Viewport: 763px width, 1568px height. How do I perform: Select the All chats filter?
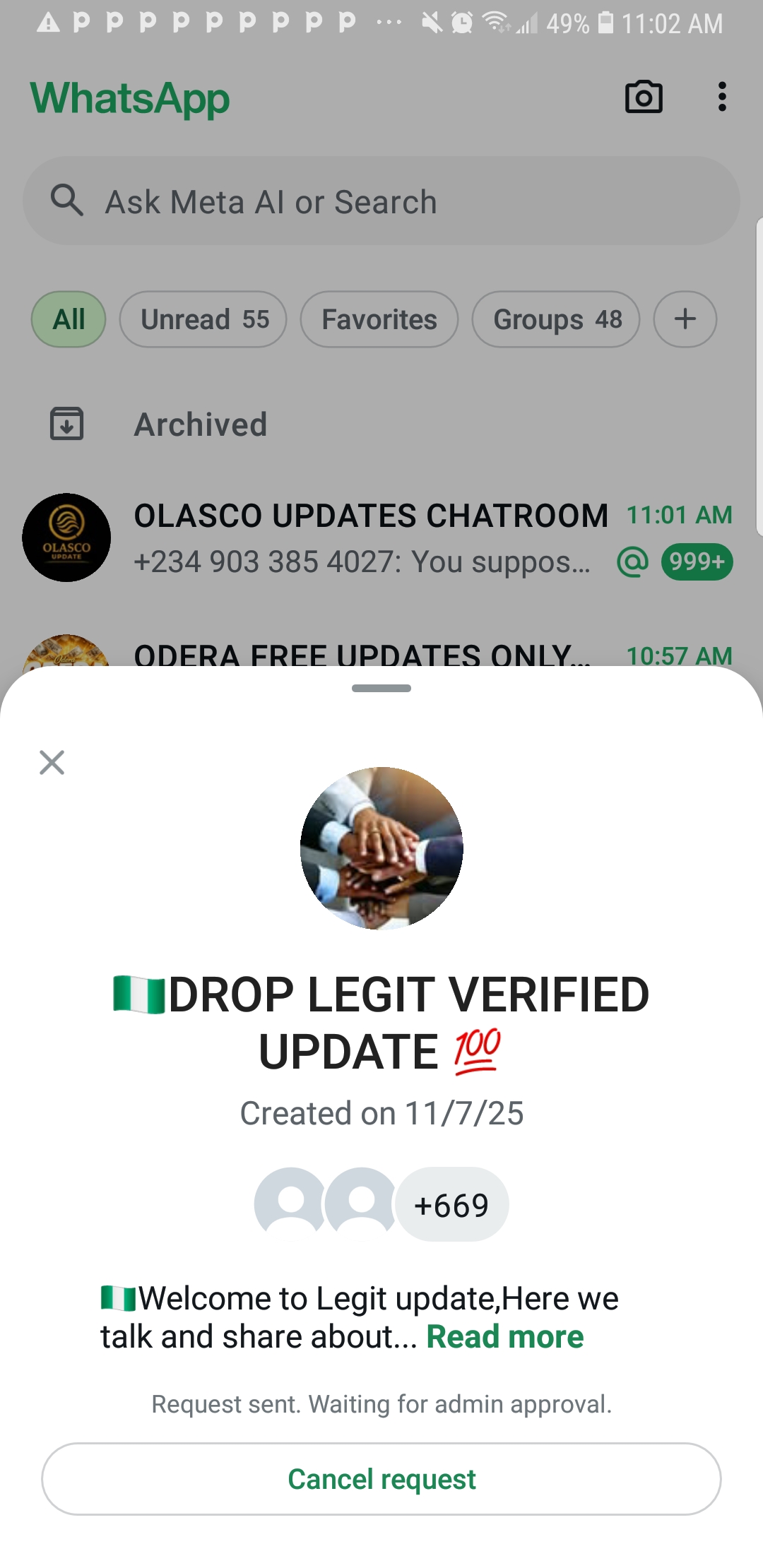[x=69, y=319]
